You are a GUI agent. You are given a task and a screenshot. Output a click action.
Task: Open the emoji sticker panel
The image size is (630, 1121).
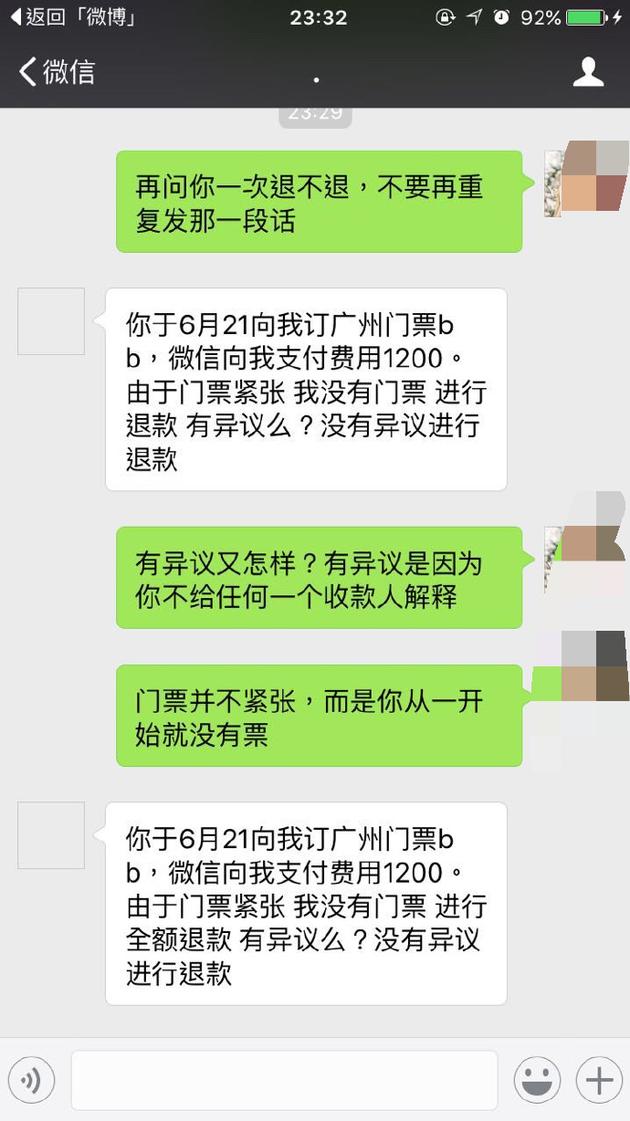pyautogui.click(x=537, y=1080)
